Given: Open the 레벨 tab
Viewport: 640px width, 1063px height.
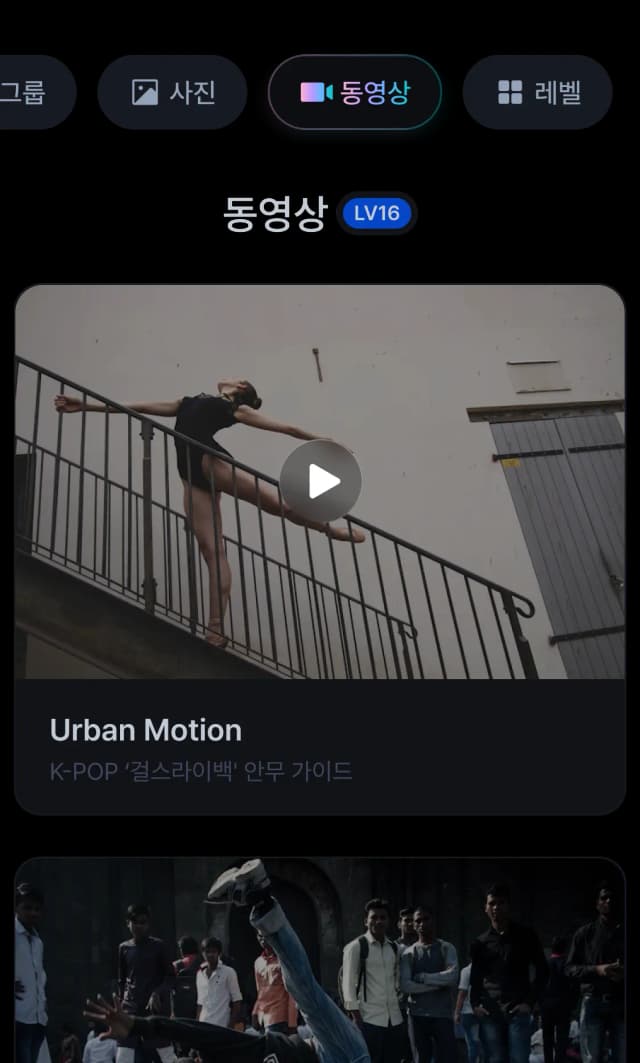Looking at the screenshot, I should 538,92.
